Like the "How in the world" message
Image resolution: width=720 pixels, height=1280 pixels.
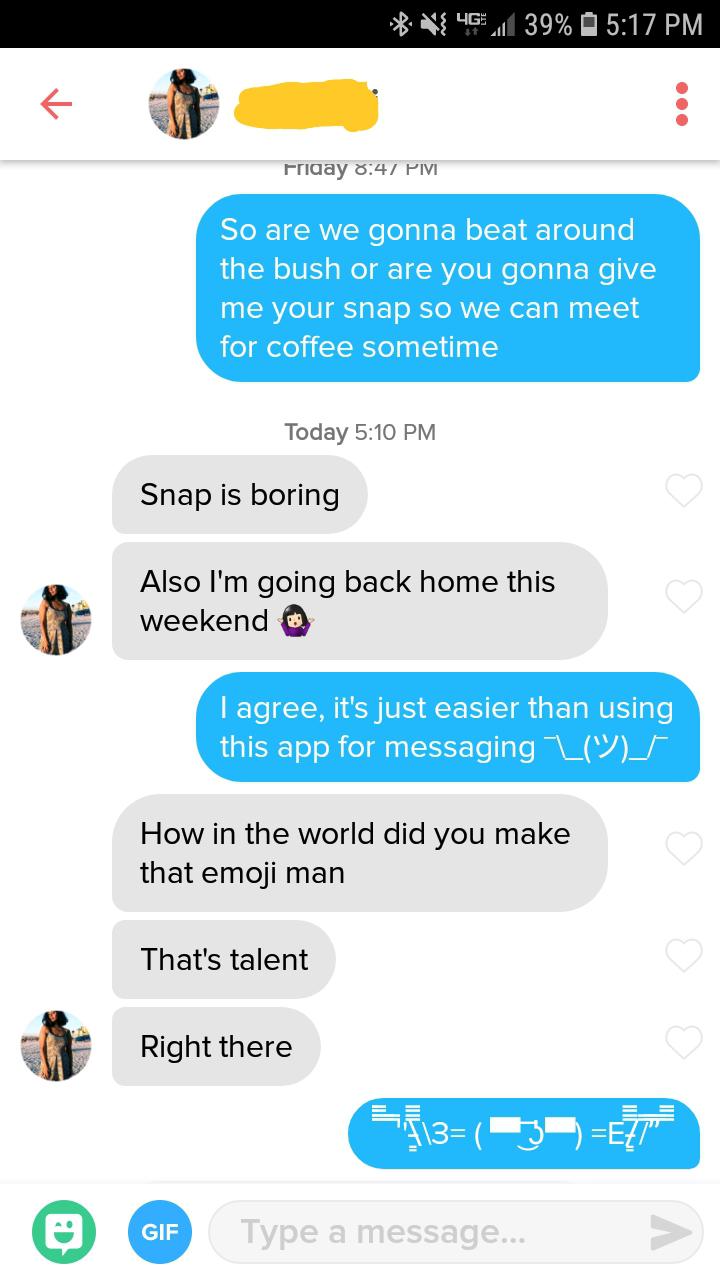pos(684,848)
